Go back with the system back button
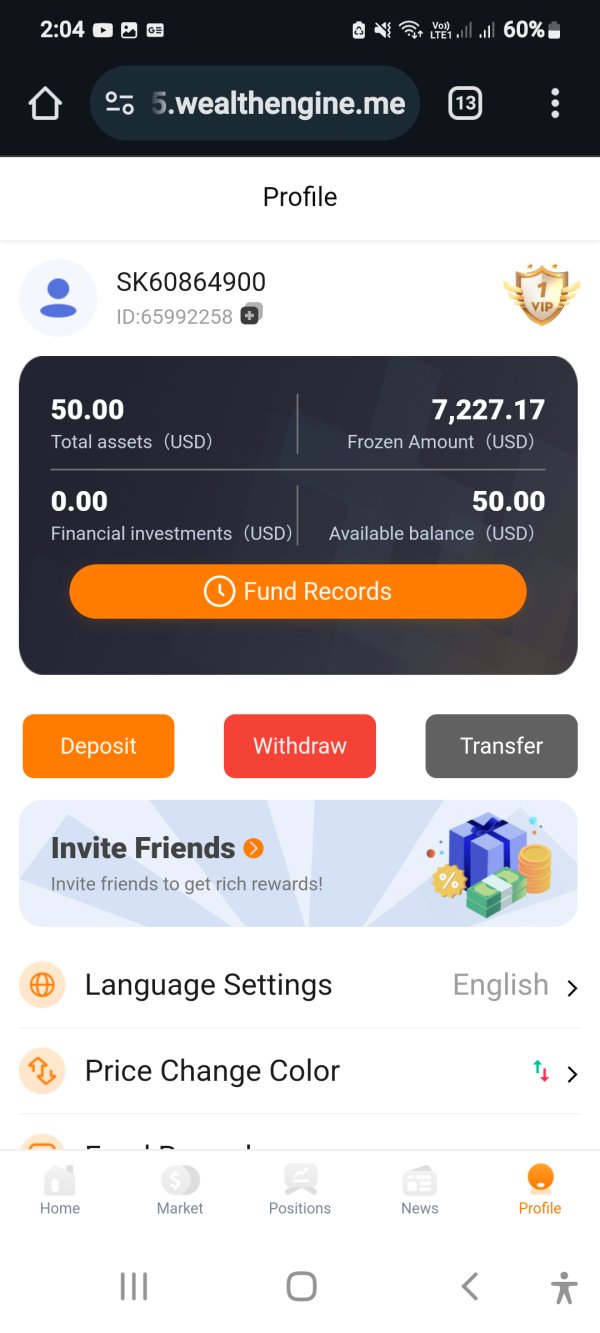This screenshot has width=600, height=1333. pyautogui.click(x=469, y=1286)
